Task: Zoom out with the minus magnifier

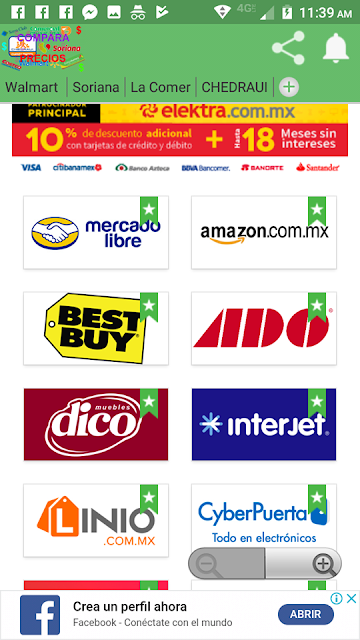Action: coord(226,563)
